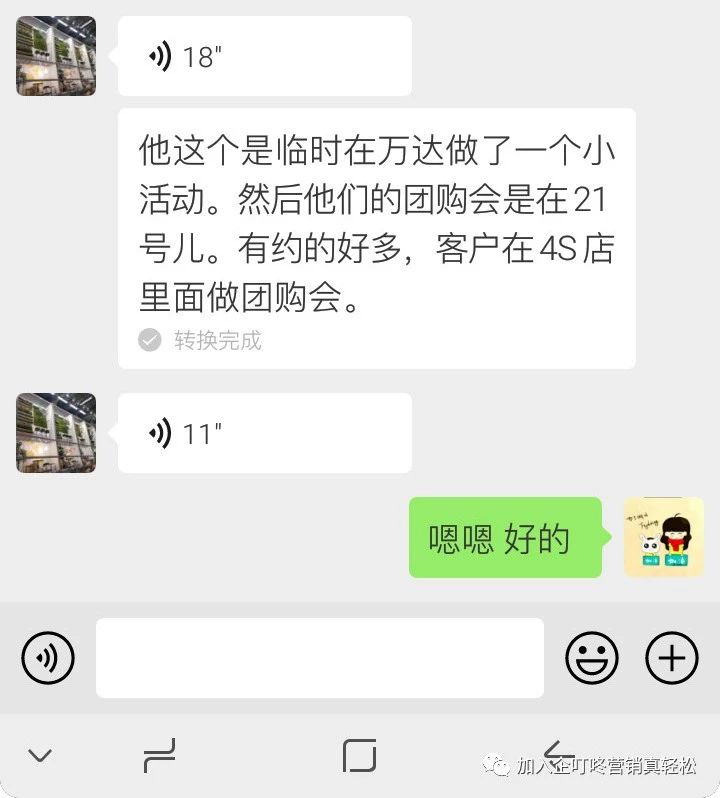Open sender's avatar beside 11-second voice message
The height and width of the screenshot is (798, 720).
pyautogui.click(x=56, y=433)
